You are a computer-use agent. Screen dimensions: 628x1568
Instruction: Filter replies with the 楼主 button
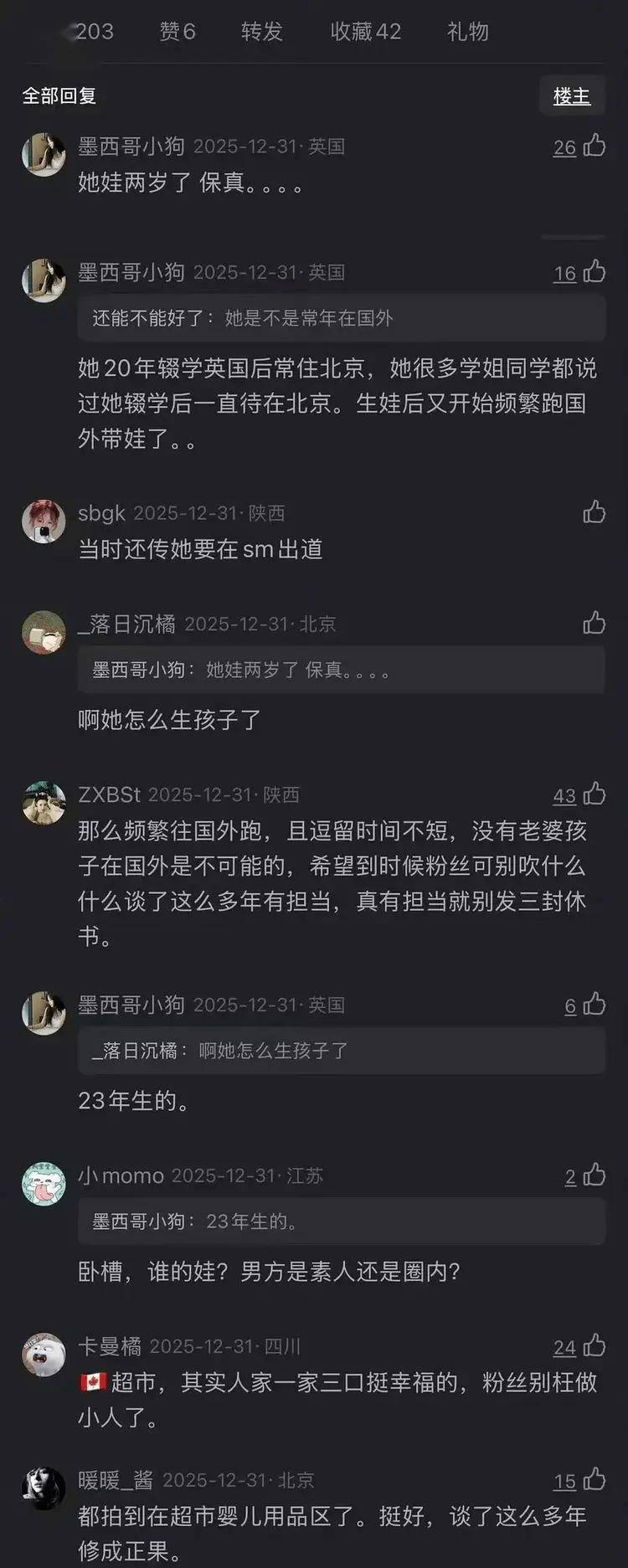click(x=572, y=96)
